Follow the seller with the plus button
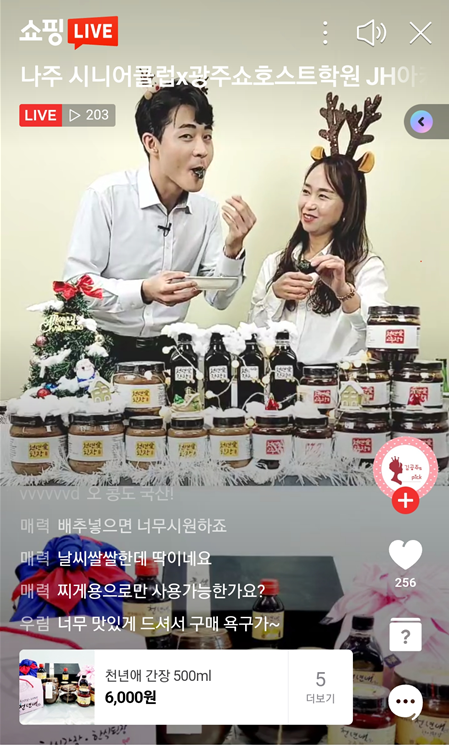This screenshot has height=745, width=449. [405, 501]
